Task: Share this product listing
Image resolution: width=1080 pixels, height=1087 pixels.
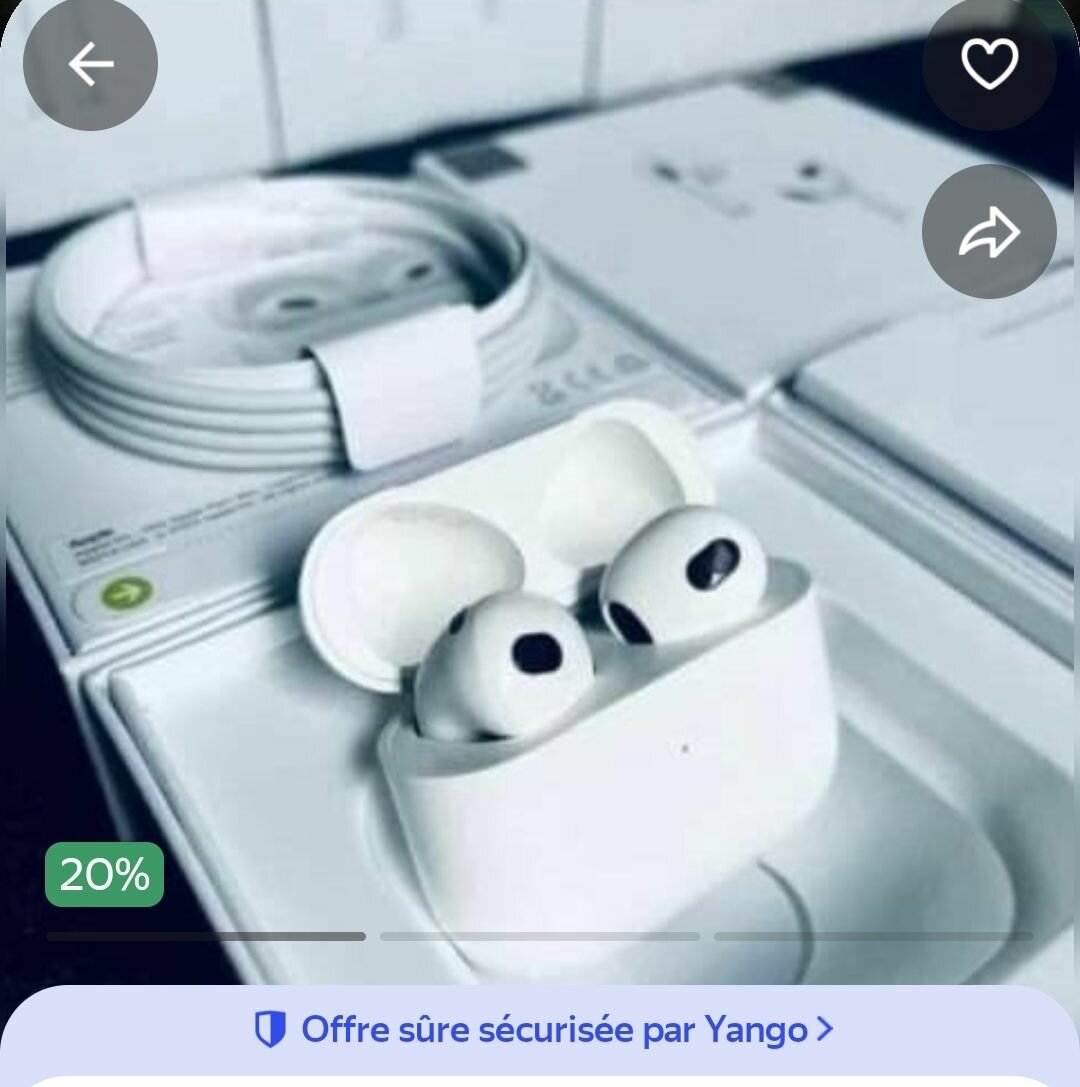Action: 989,232
